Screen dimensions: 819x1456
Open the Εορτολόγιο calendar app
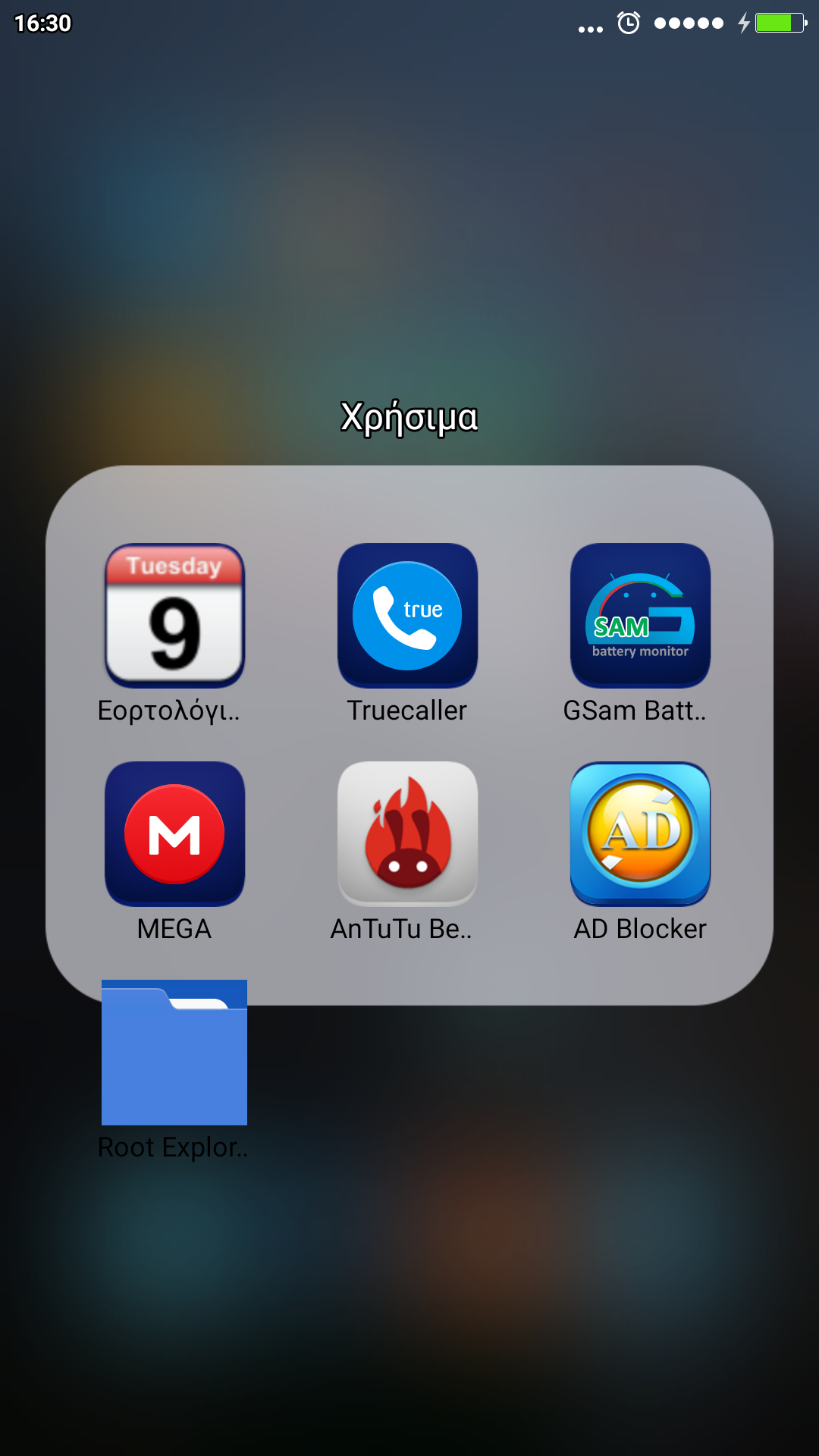click(x=174, y=616)
